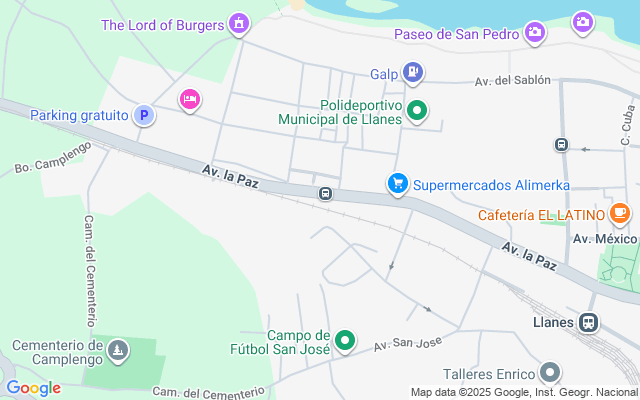Select the bus stop near C. Cuba

click(562, 145)
